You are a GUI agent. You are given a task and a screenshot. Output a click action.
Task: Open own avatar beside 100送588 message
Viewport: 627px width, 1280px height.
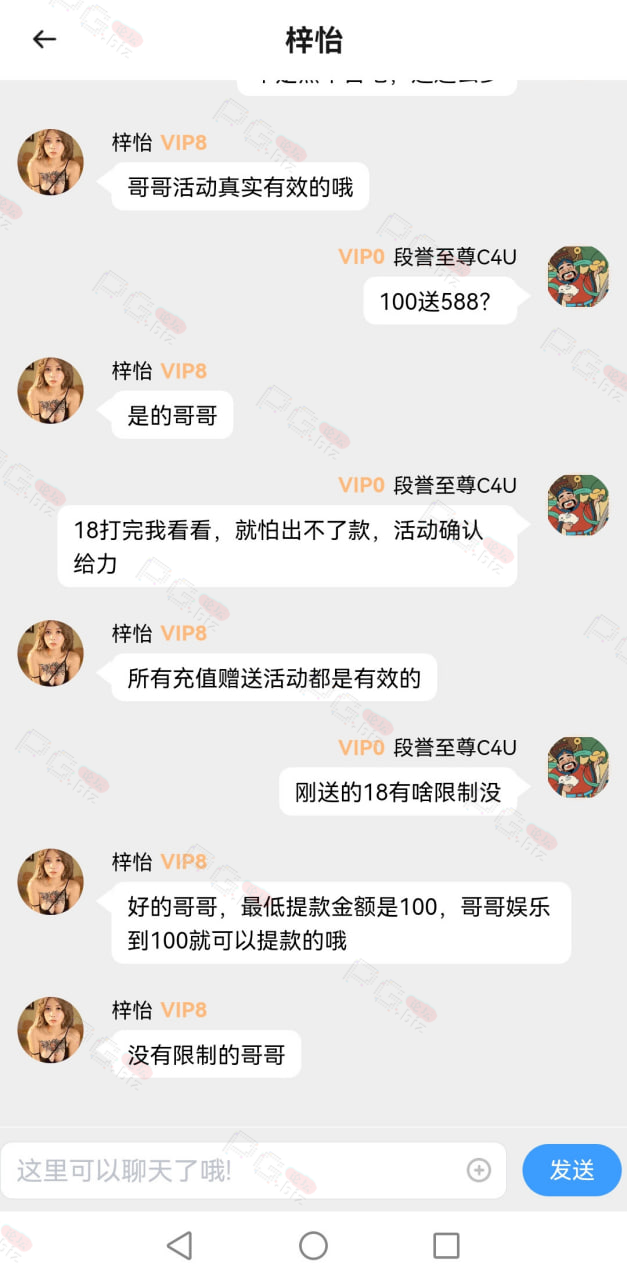(578, 276)
